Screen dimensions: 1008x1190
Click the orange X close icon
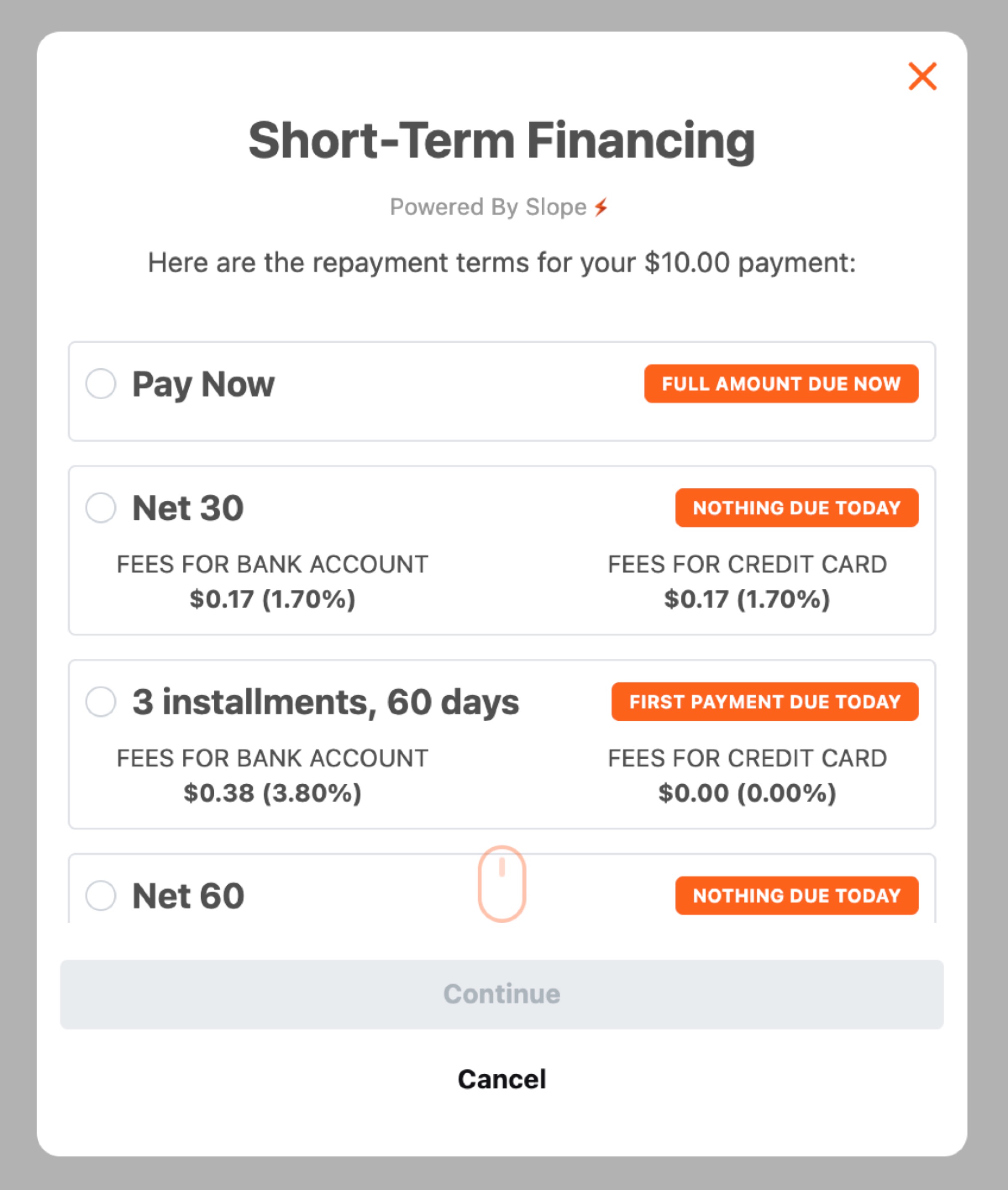[922, 76]
